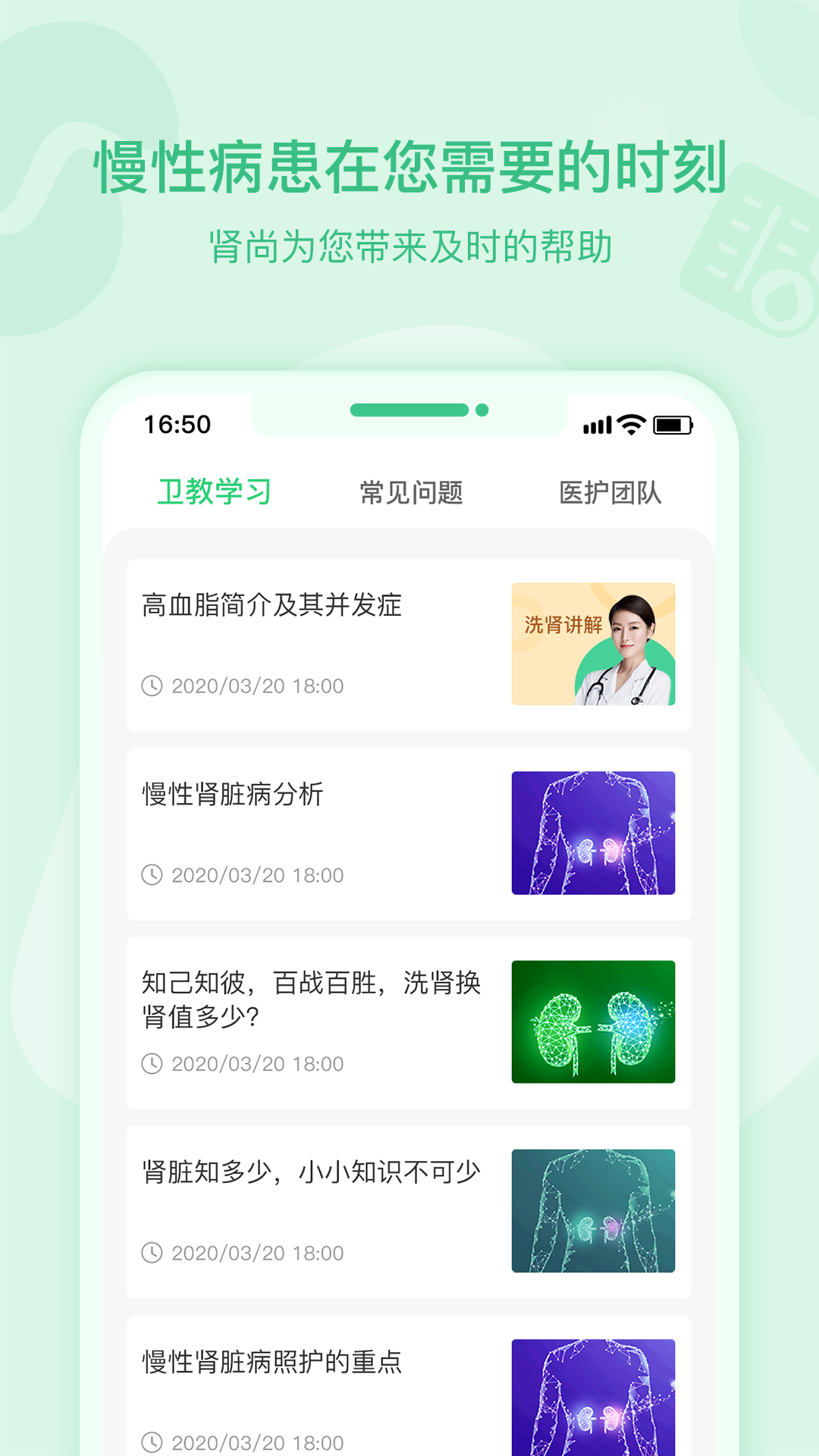The image size is (819, 1456).
Task: Click the clock icon beside 高血脂简介 timestamp
Action: point(154,686)
